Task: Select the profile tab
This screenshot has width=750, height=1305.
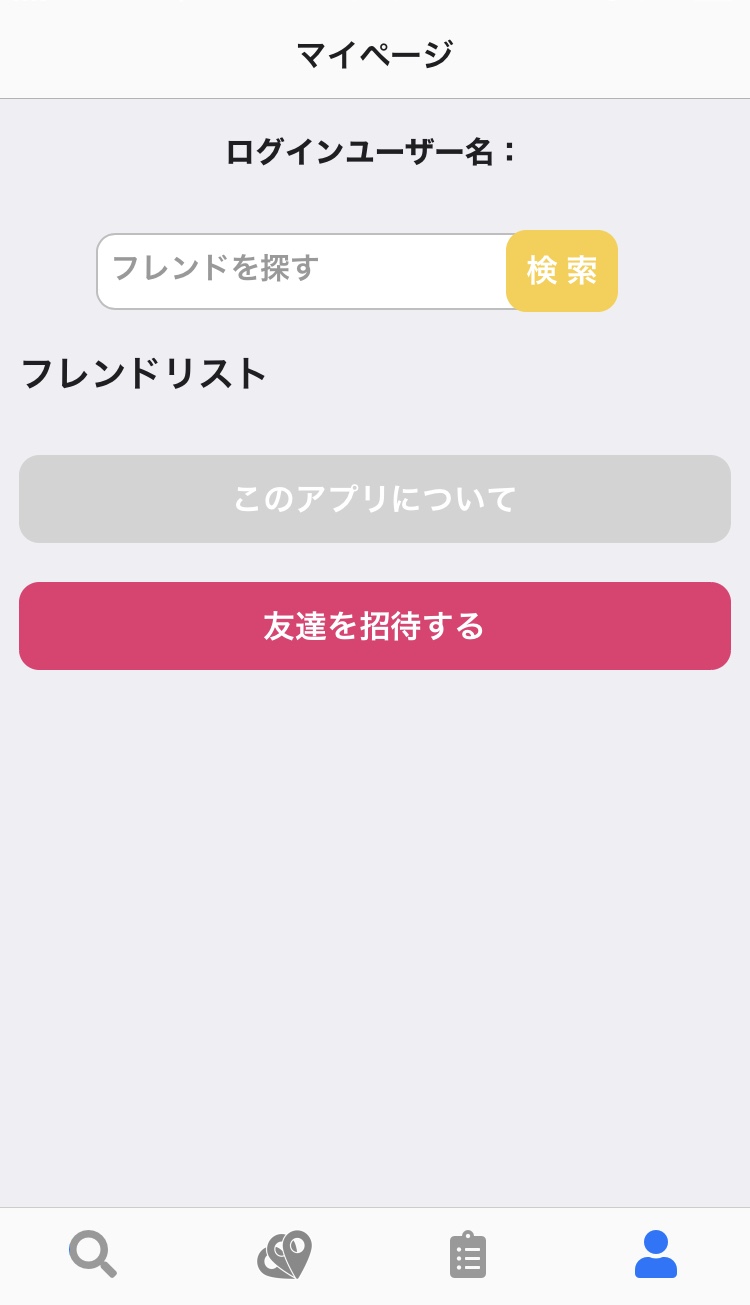Action: (656, 1254)
